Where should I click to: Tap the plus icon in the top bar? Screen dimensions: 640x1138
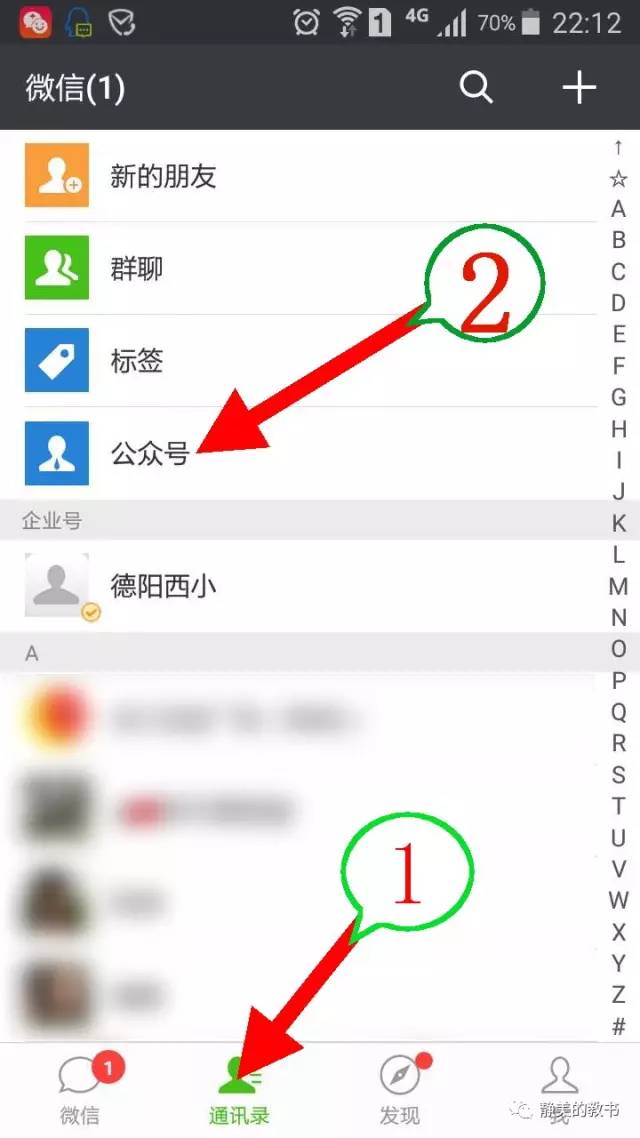[x=579, y=88]
